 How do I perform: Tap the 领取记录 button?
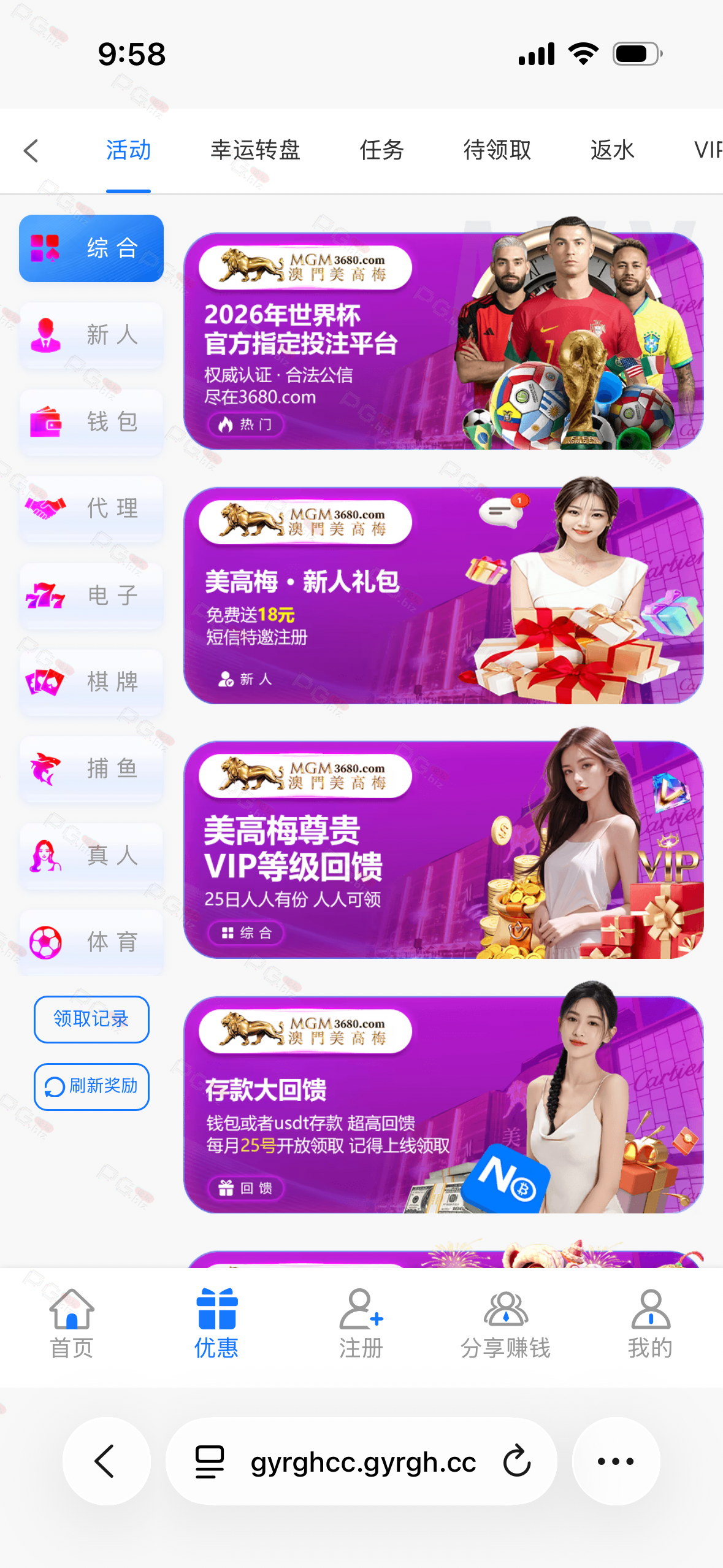point(91,1019)
